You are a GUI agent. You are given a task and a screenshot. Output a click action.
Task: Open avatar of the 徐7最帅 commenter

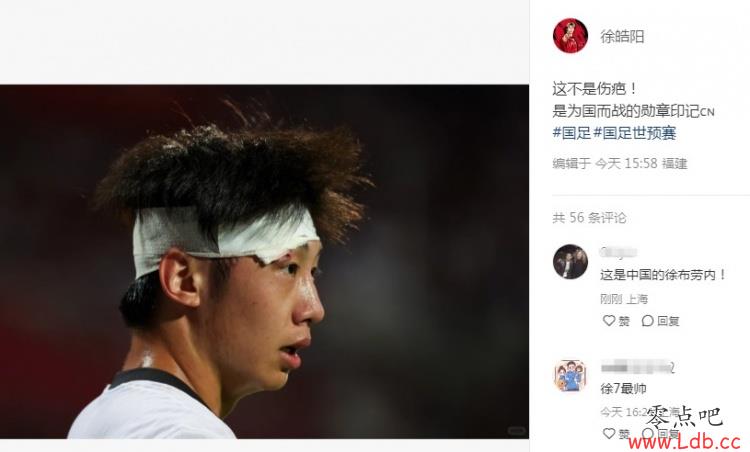click(570, 377)
